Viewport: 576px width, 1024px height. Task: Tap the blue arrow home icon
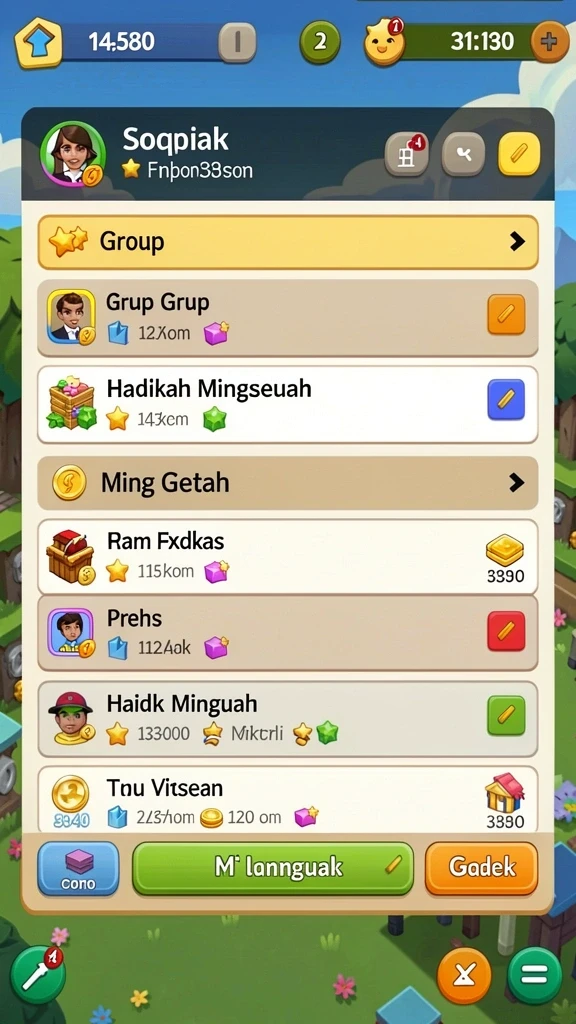point(38,42)
